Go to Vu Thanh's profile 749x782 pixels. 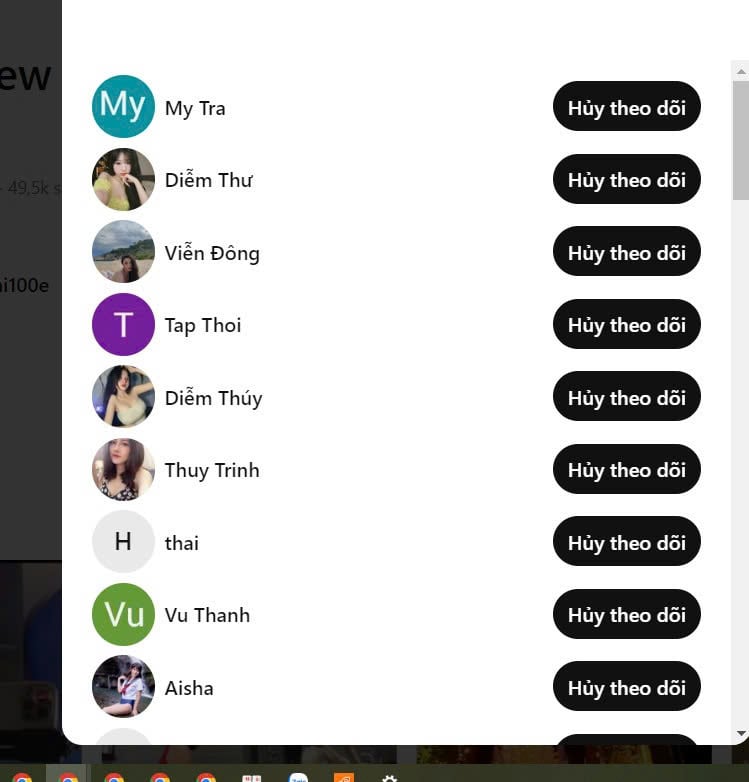pyautogui.click(x=207, y=615)
